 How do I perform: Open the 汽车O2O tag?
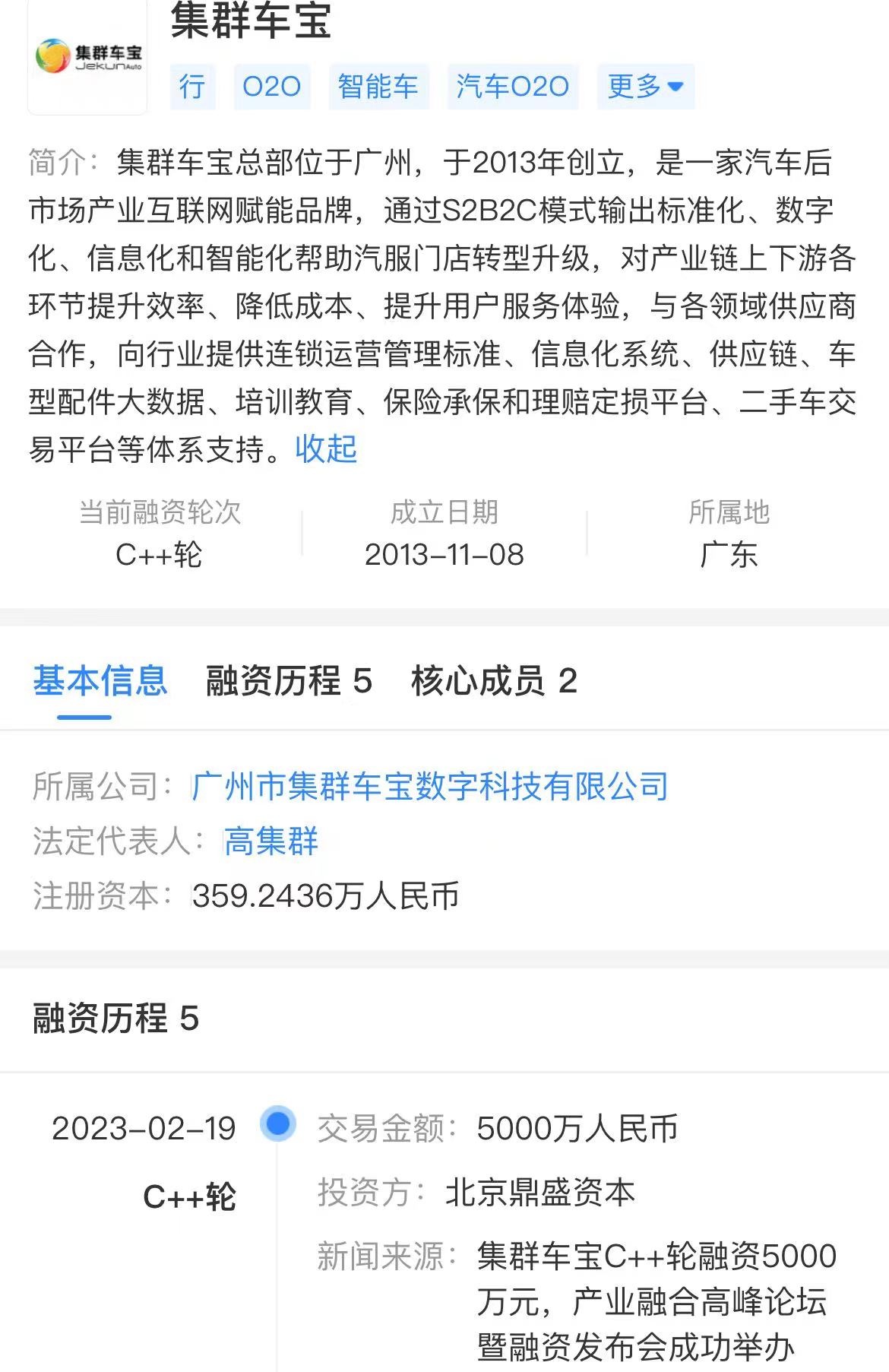click(512, 87)
